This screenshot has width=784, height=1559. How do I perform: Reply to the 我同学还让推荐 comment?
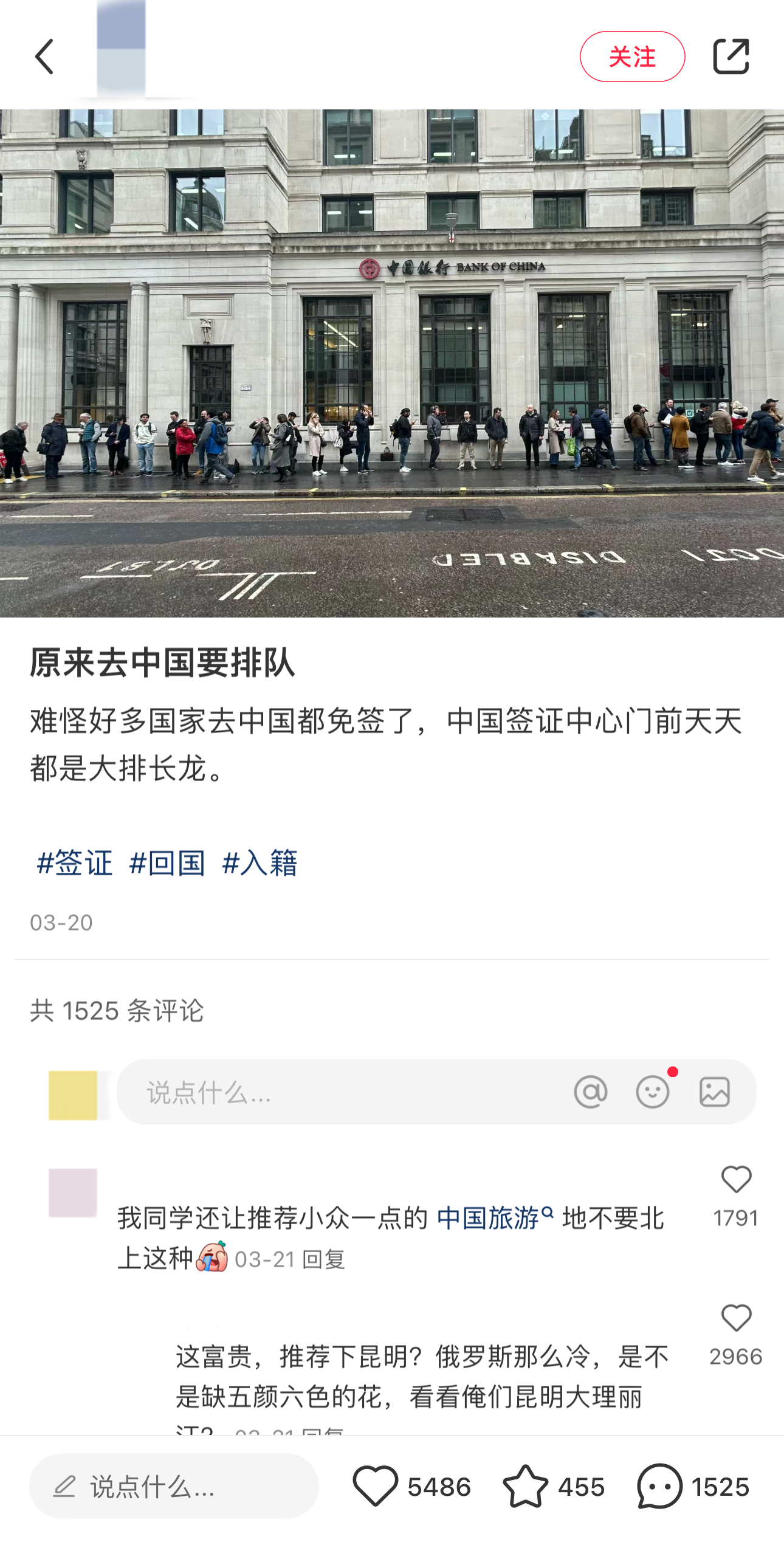[x=323, y=1260]
